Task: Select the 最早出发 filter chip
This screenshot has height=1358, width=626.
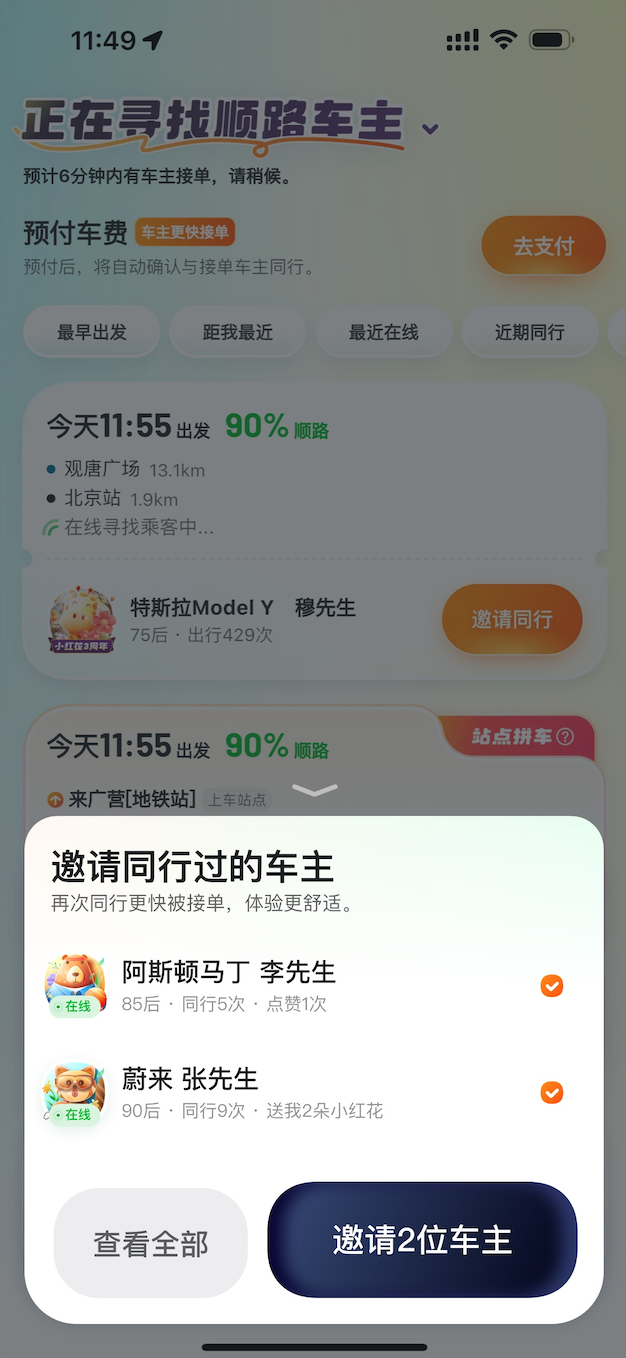Action: point(92,332)
